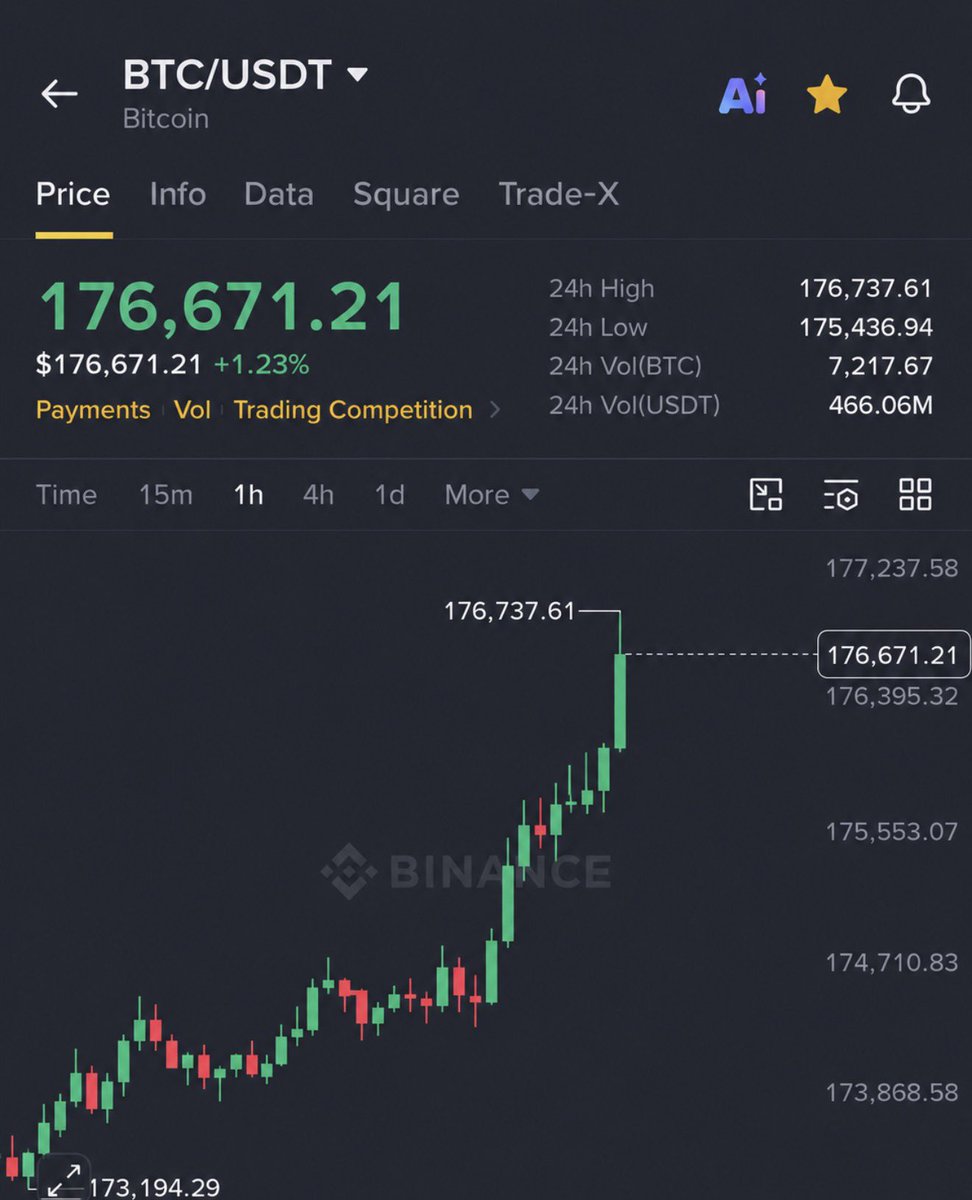
Task: Switch to the Trade-X tab
Action: coord(559,194)
